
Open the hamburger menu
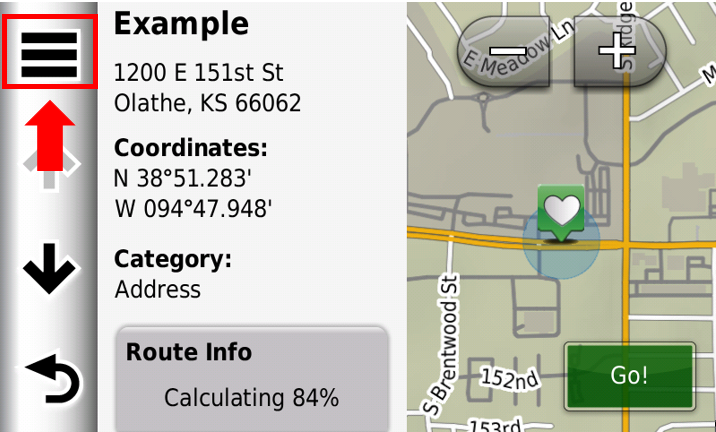coord(49,51)
